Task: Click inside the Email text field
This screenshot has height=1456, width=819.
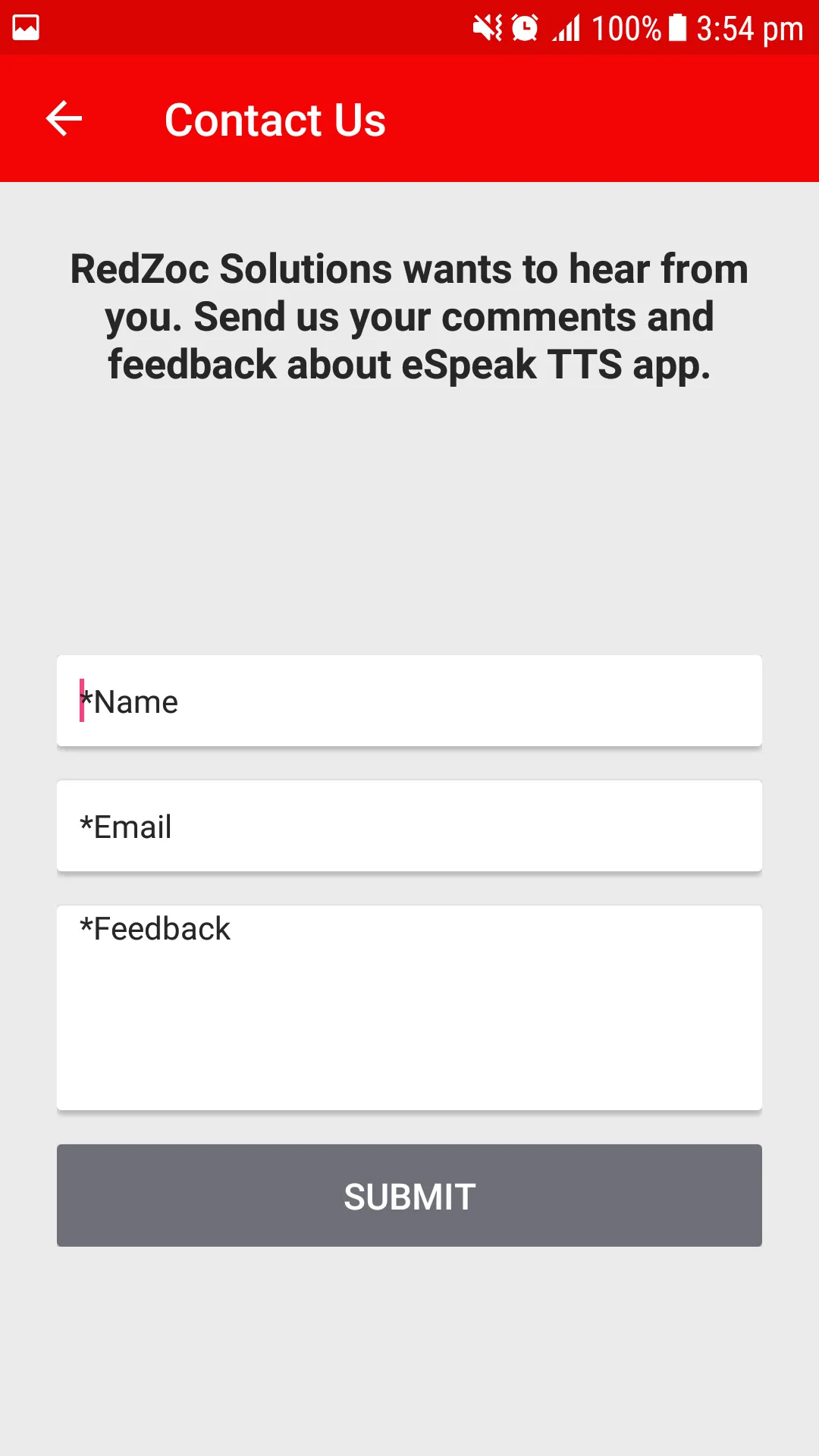Action: tap(409, 826)
